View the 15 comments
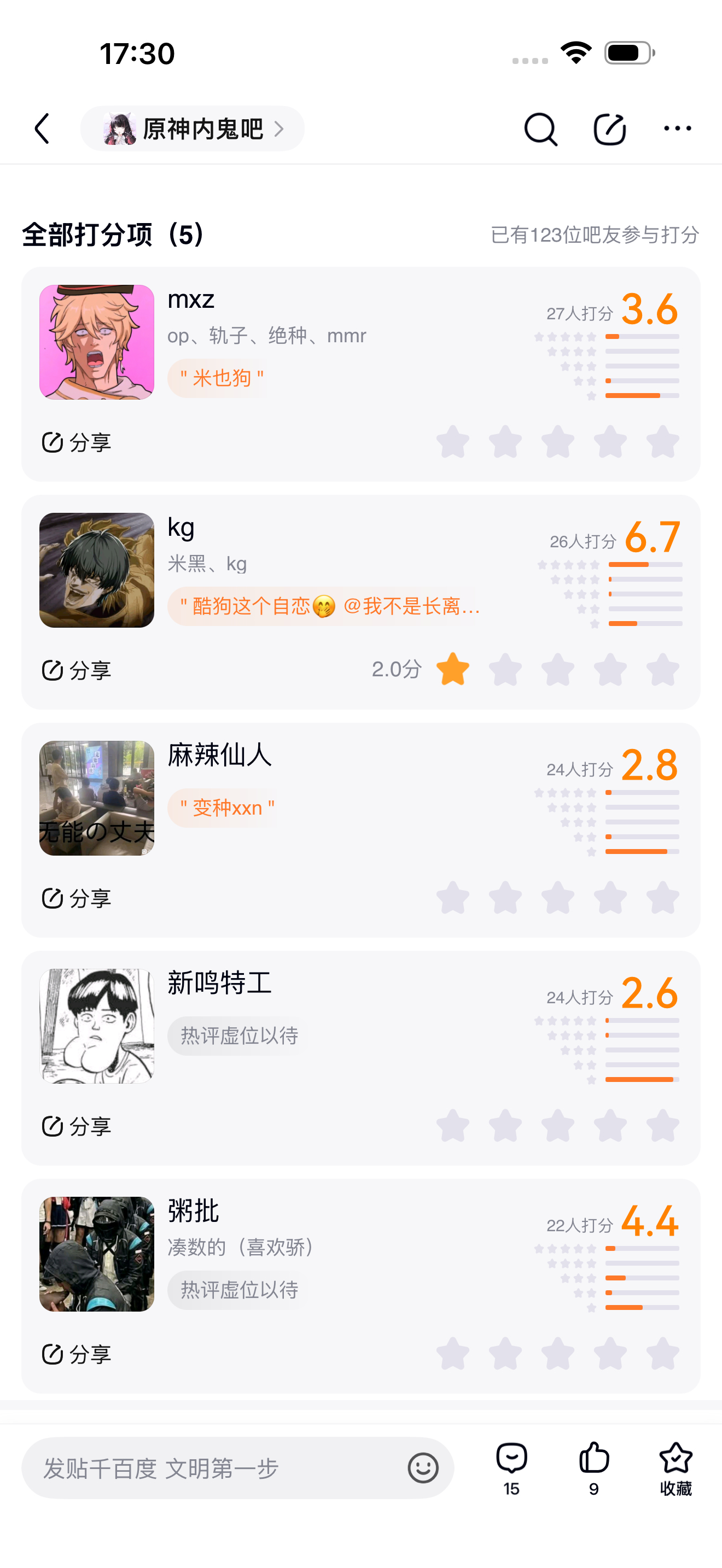The height and width of the screenshot is (1568, 722). pos(511,1468)
